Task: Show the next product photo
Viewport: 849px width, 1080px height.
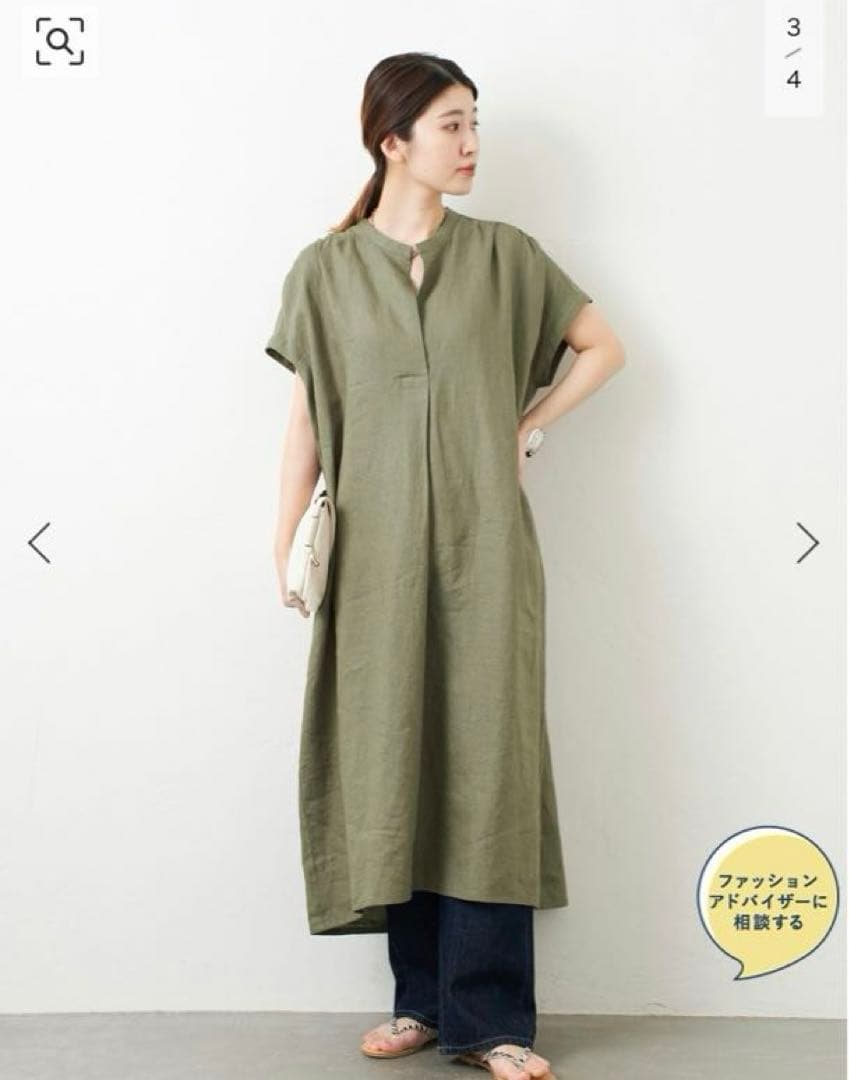Action: (808, 543)
